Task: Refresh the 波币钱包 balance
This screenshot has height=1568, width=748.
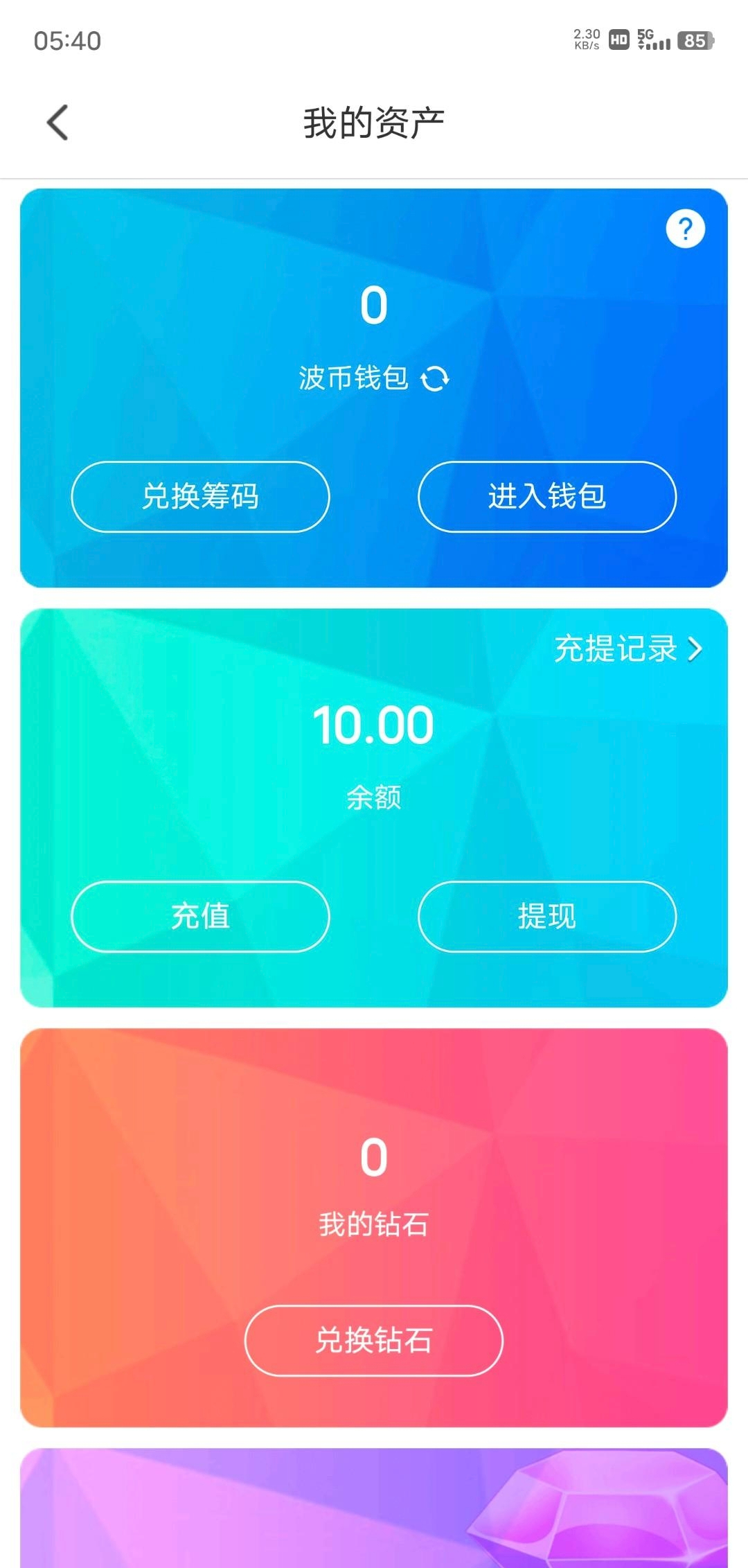Action: click(435, 379)
